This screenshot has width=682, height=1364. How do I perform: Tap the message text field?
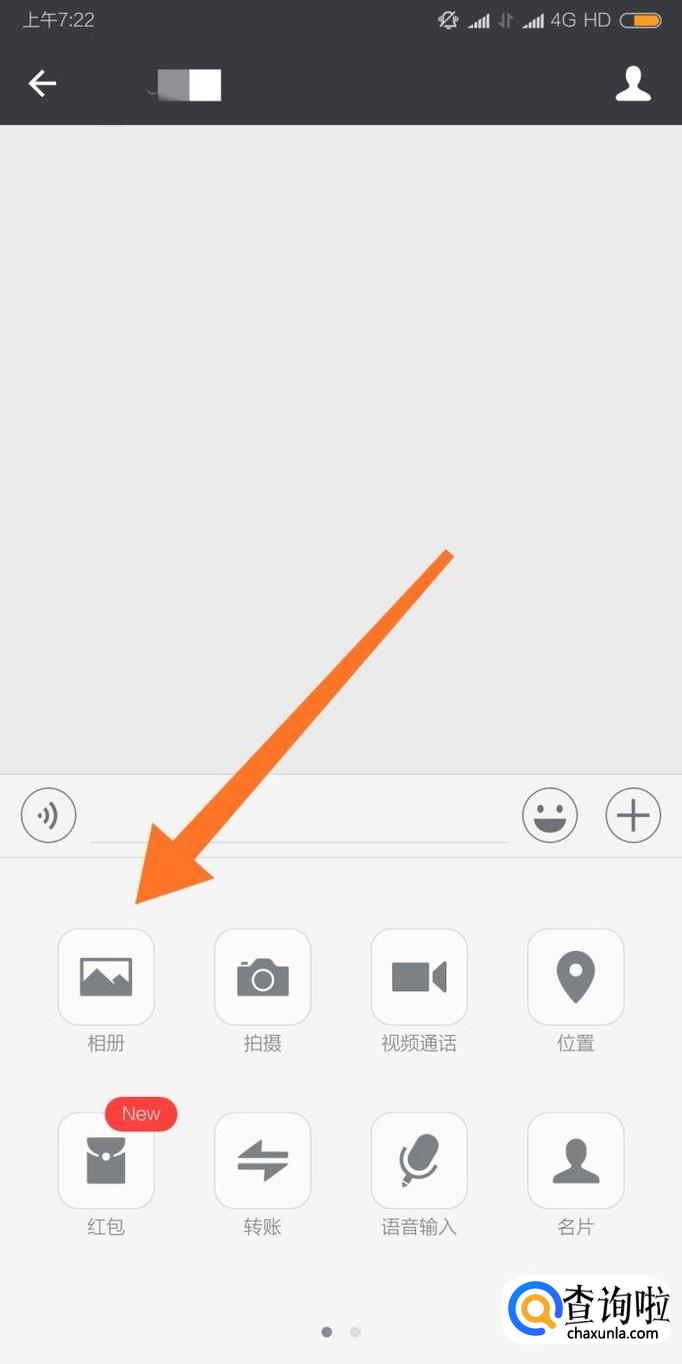[x=300, y=818]
